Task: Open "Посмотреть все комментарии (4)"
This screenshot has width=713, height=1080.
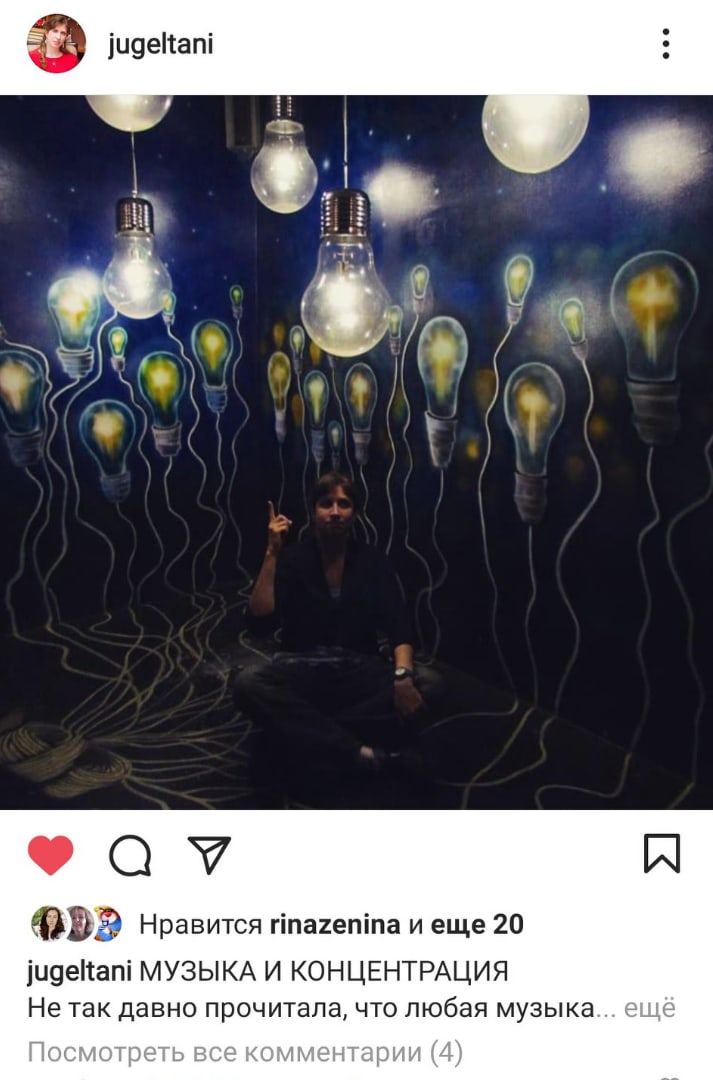Action: pos(244,1052)
